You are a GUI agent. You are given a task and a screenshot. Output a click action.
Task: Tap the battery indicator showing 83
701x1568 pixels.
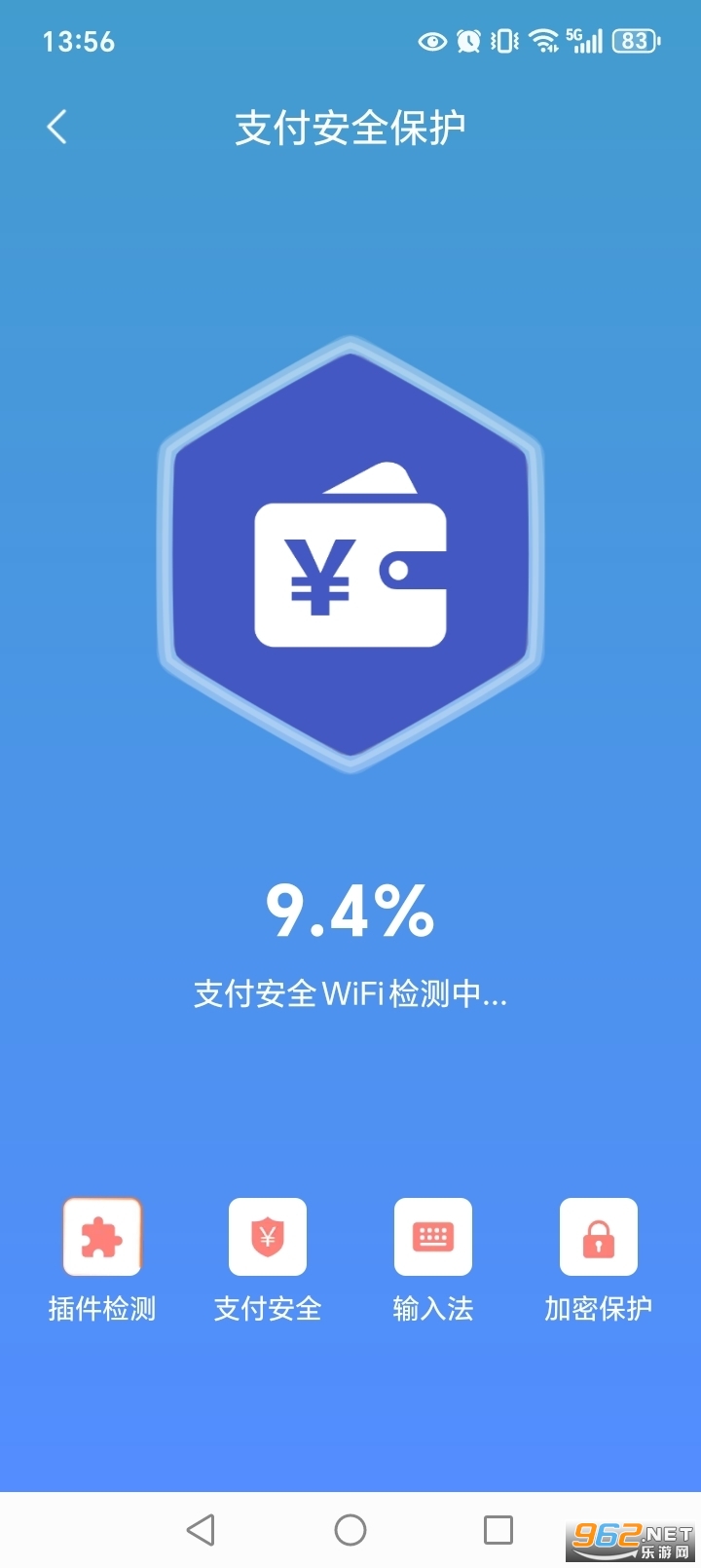point(632,40)
